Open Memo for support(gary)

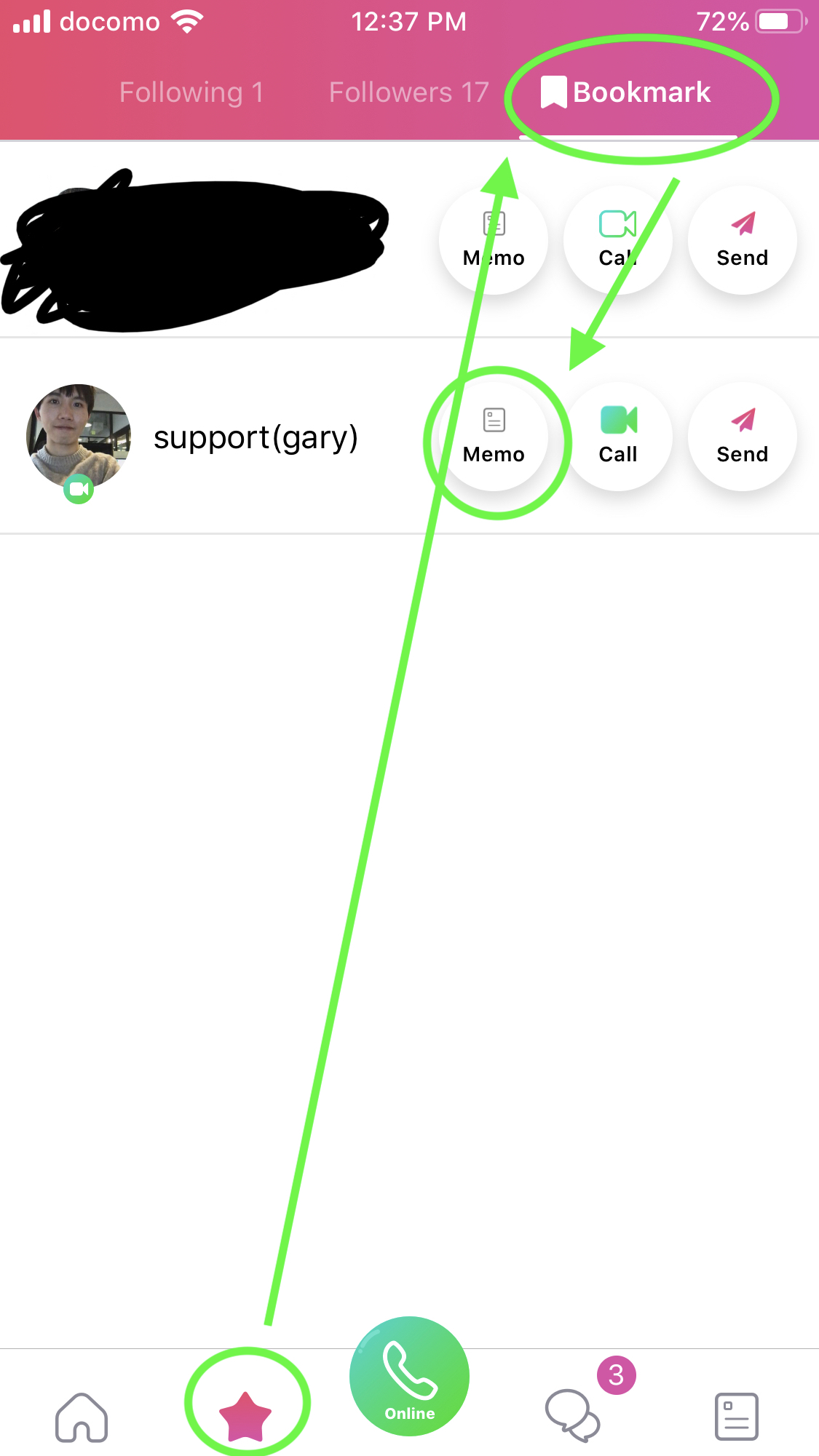tap(494, 437)
